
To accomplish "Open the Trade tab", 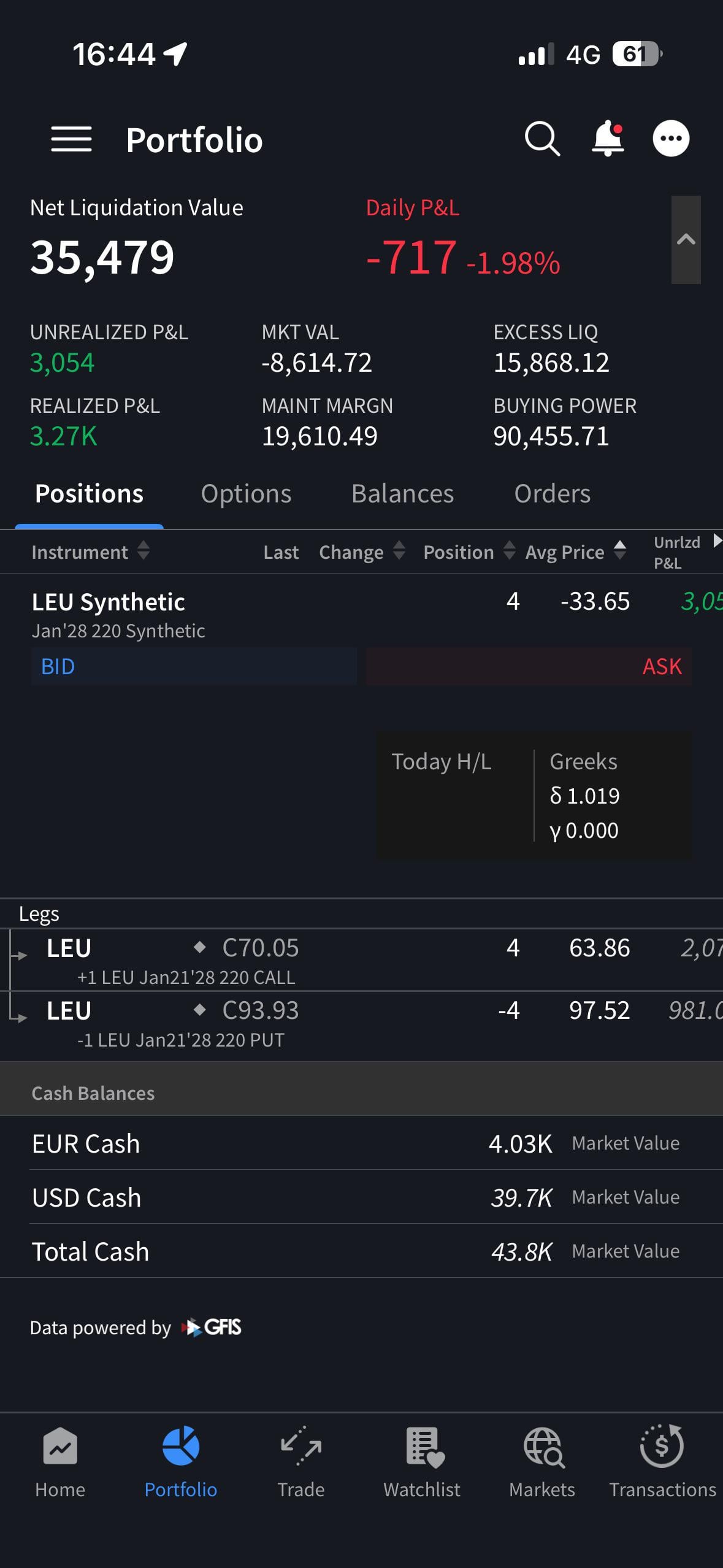I will click(x=300, y=1462).
